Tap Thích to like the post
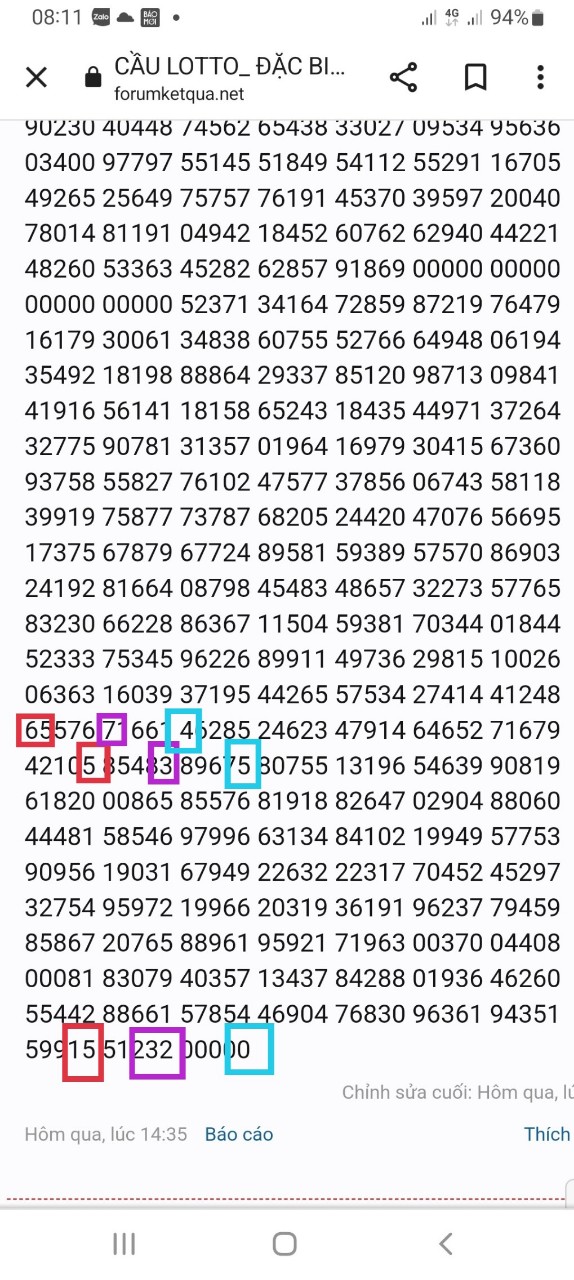This screenshot has width=574, height=1280. coord(547,1134)
